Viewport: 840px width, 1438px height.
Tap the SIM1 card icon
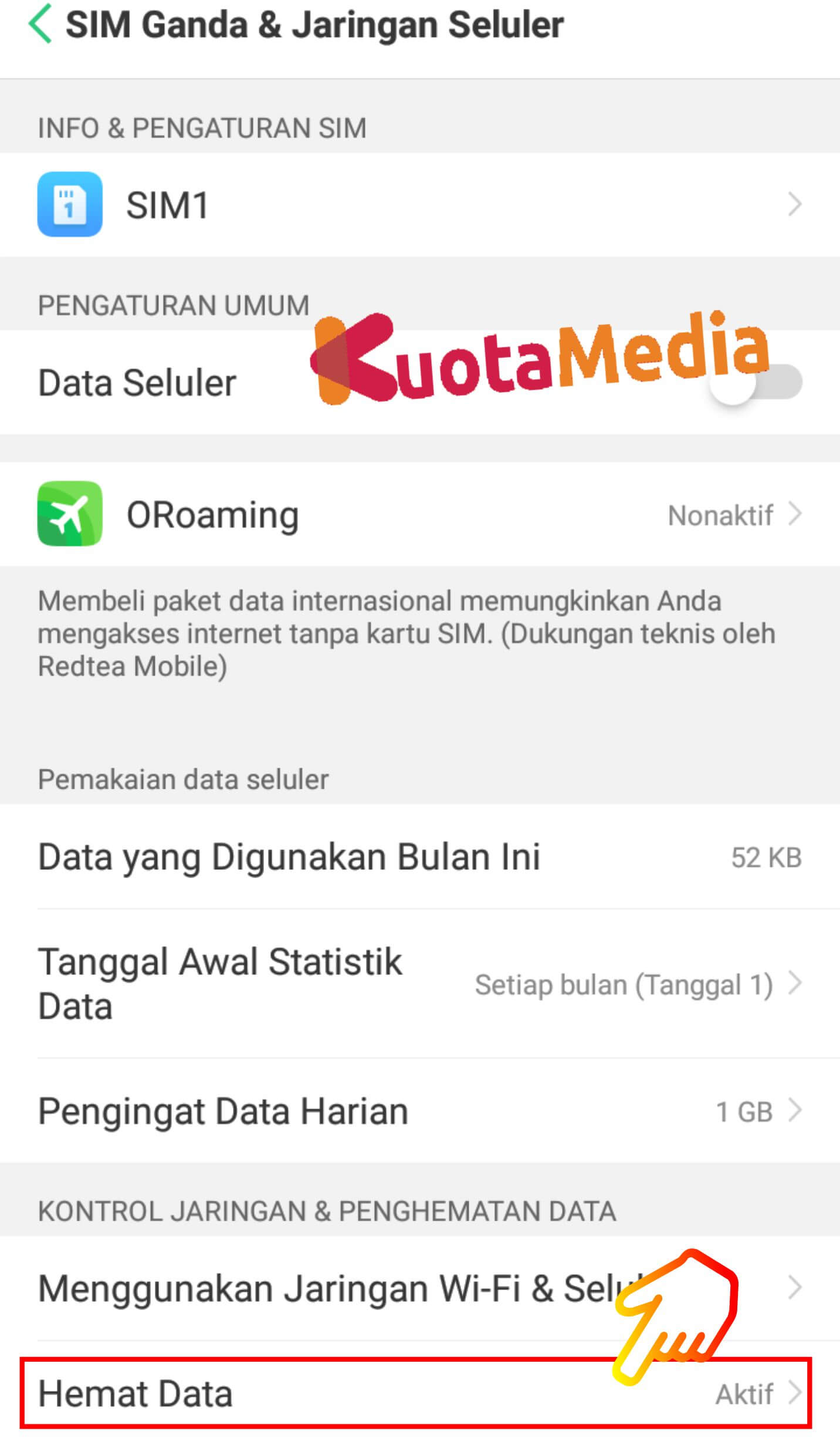tap(70, 205)
